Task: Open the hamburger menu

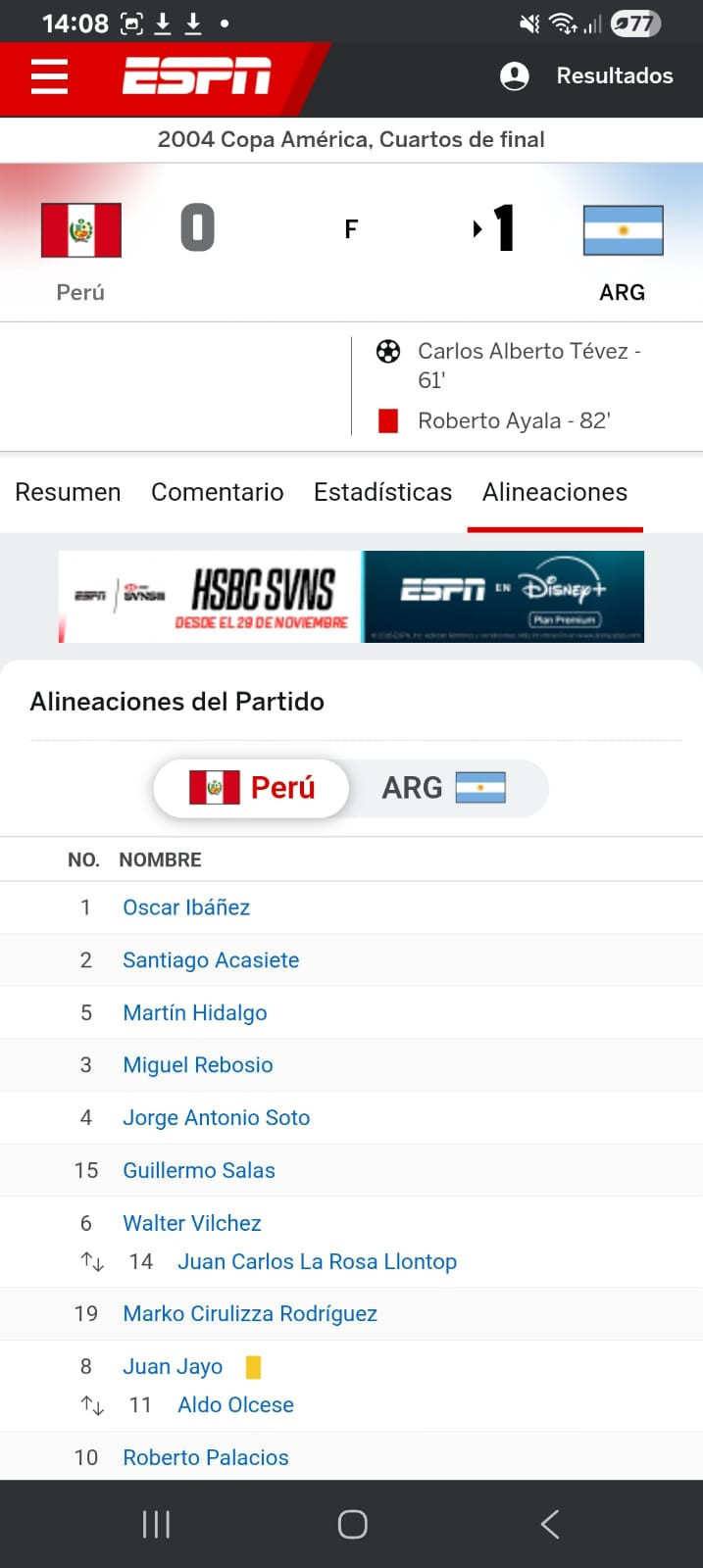Action: (49, 75)
